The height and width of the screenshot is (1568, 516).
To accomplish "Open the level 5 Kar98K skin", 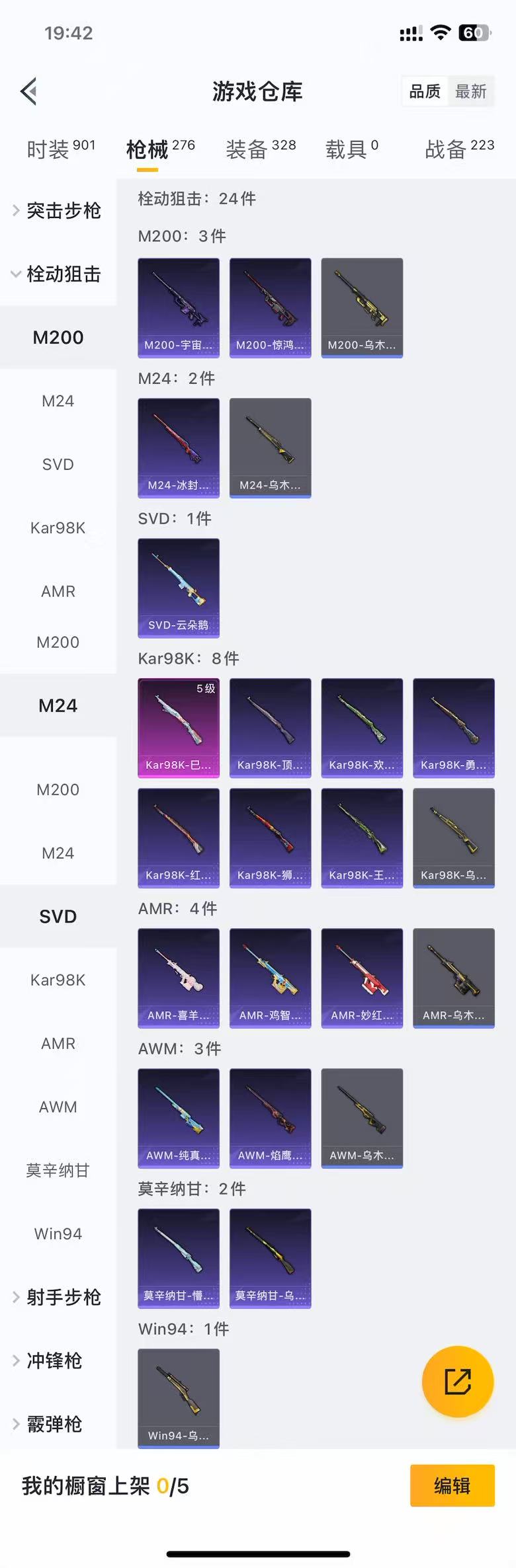I will pyautogui.click(x=179, y=727).
